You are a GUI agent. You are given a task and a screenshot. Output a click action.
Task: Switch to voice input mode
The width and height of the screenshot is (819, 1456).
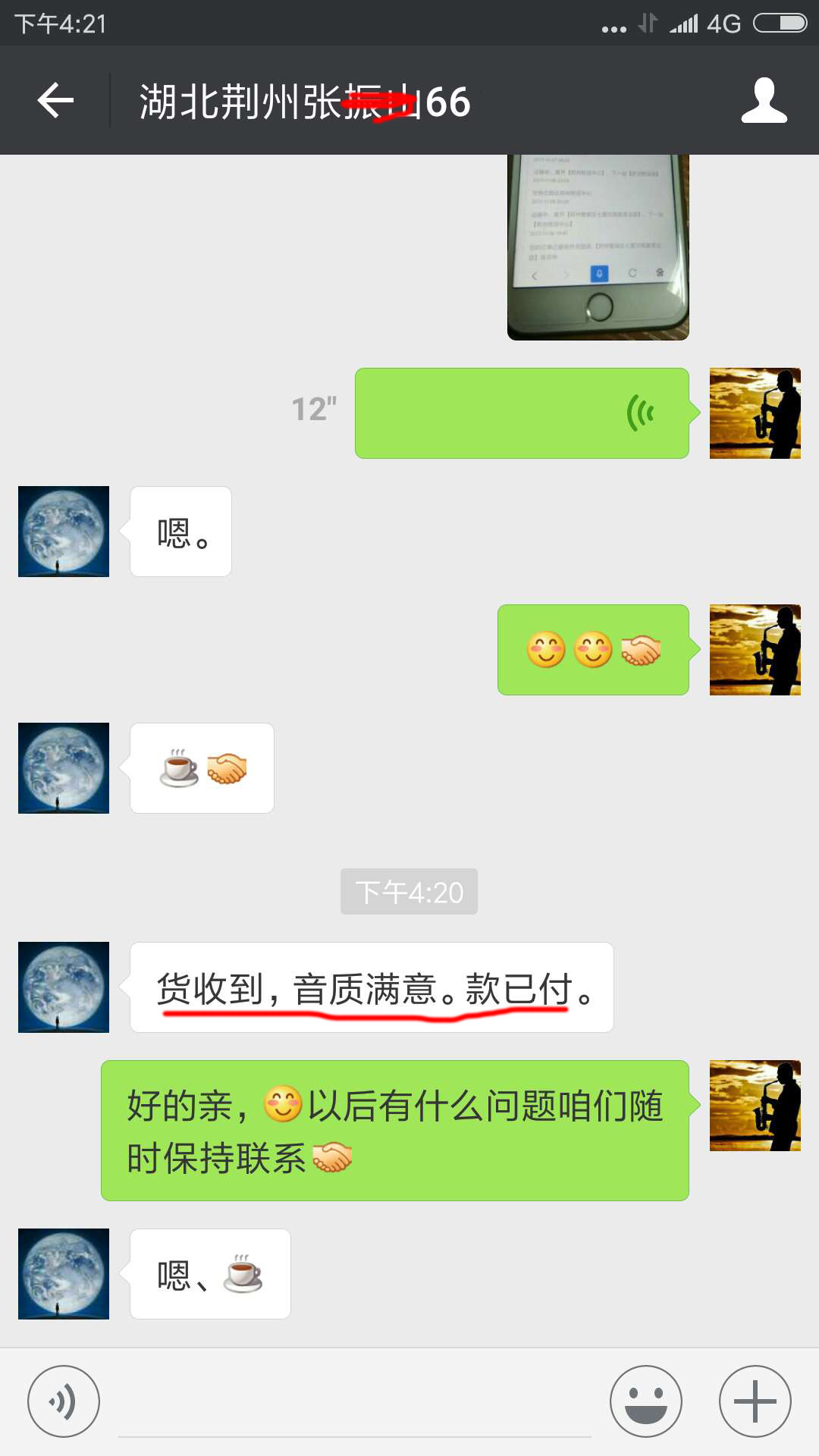click(64, 1401)
